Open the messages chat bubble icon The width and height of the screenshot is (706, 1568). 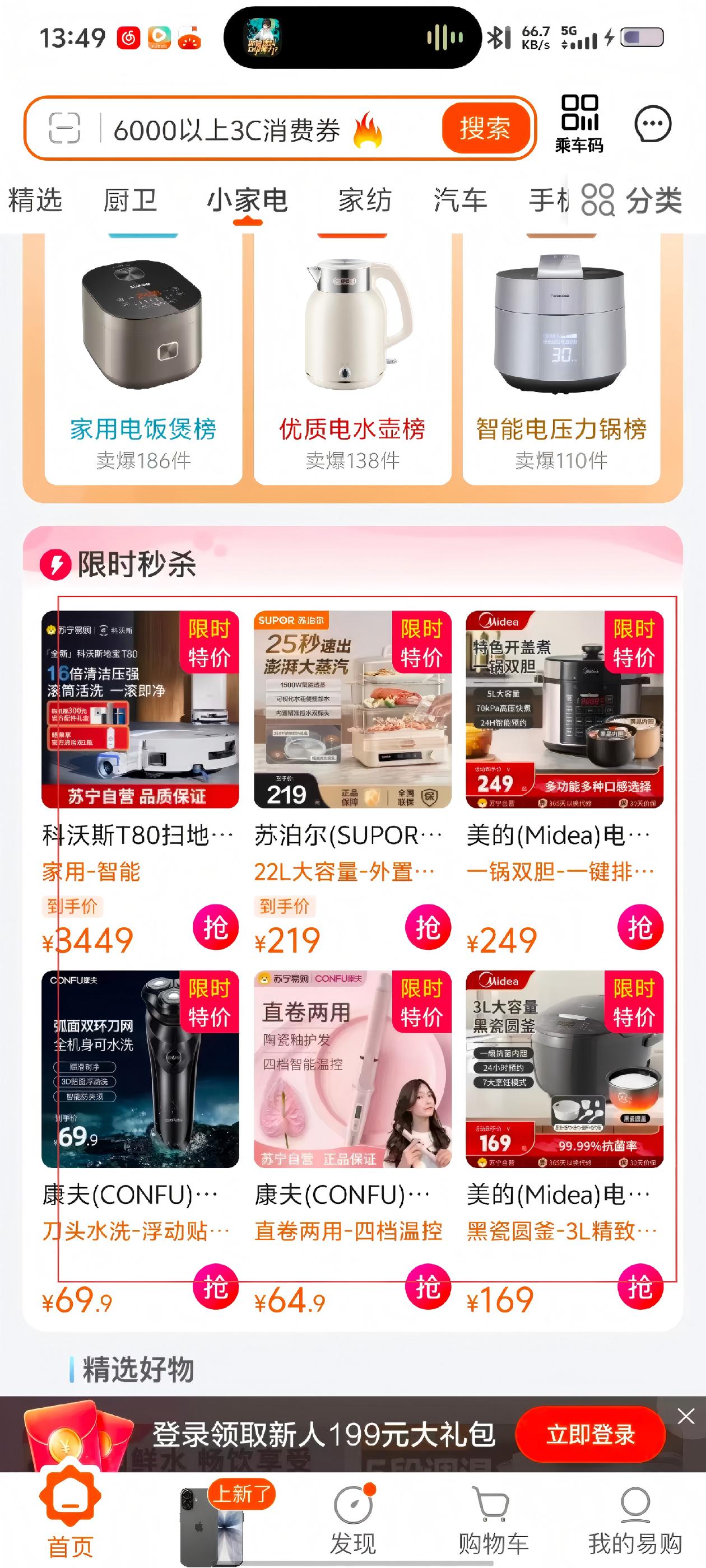[x=652, y=124]
